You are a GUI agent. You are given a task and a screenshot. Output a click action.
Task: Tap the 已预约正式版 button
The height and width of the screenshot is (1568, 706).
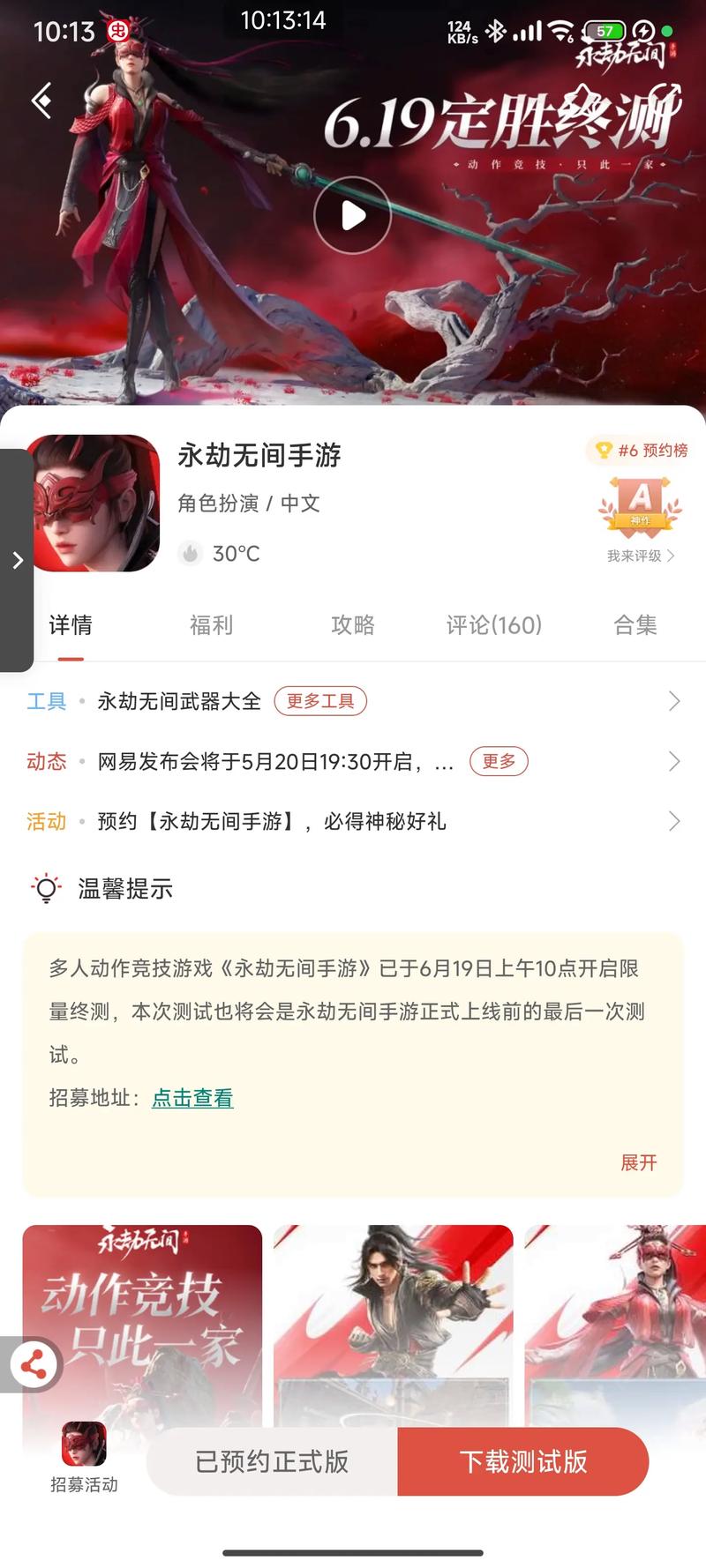coord(272,1461)
